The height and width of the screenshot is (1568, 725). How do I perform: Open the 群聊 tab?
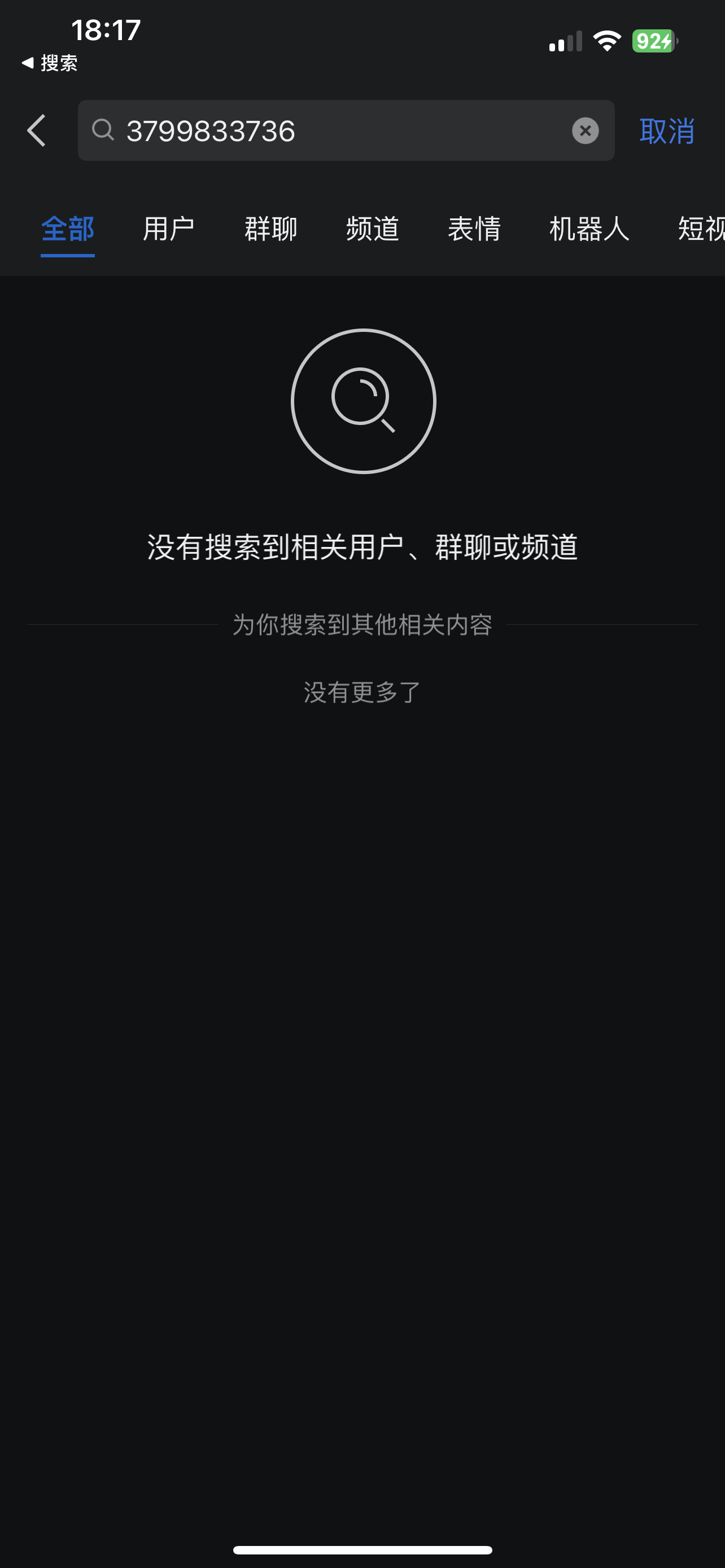tap(271, 230)
